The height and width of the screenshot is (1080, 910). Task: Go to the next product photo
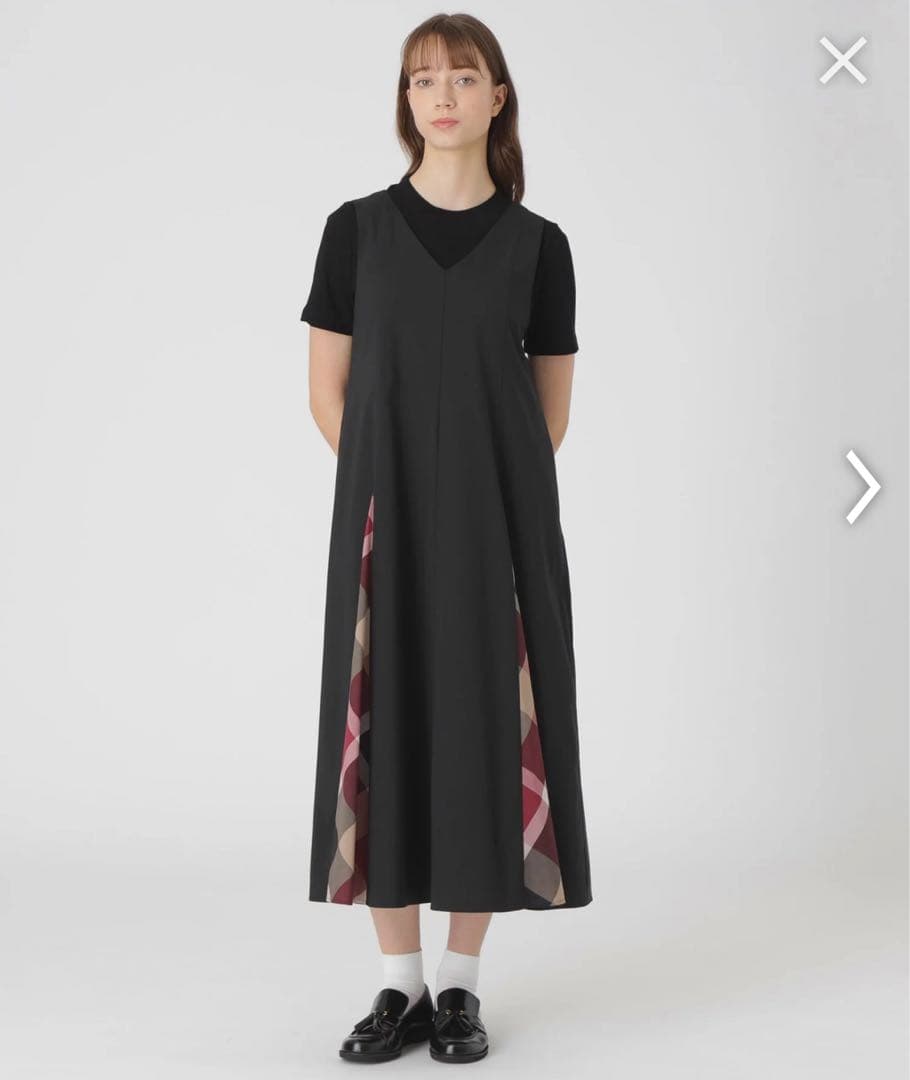point(862,487)
